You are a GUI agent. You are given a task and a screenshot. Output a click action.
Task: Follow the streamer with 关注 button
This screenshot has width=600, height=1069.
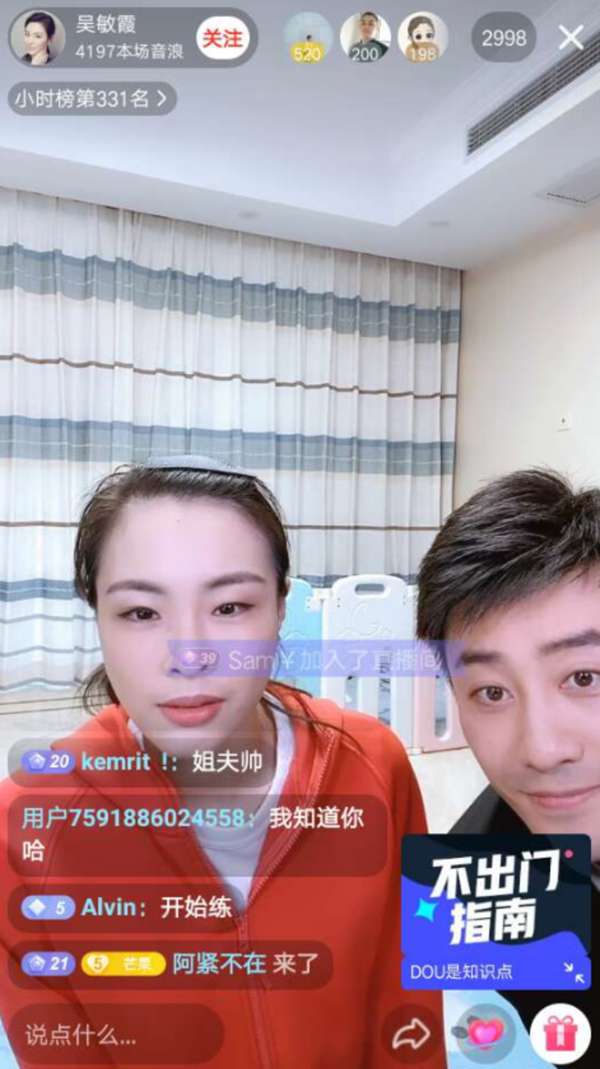point(222,38)
